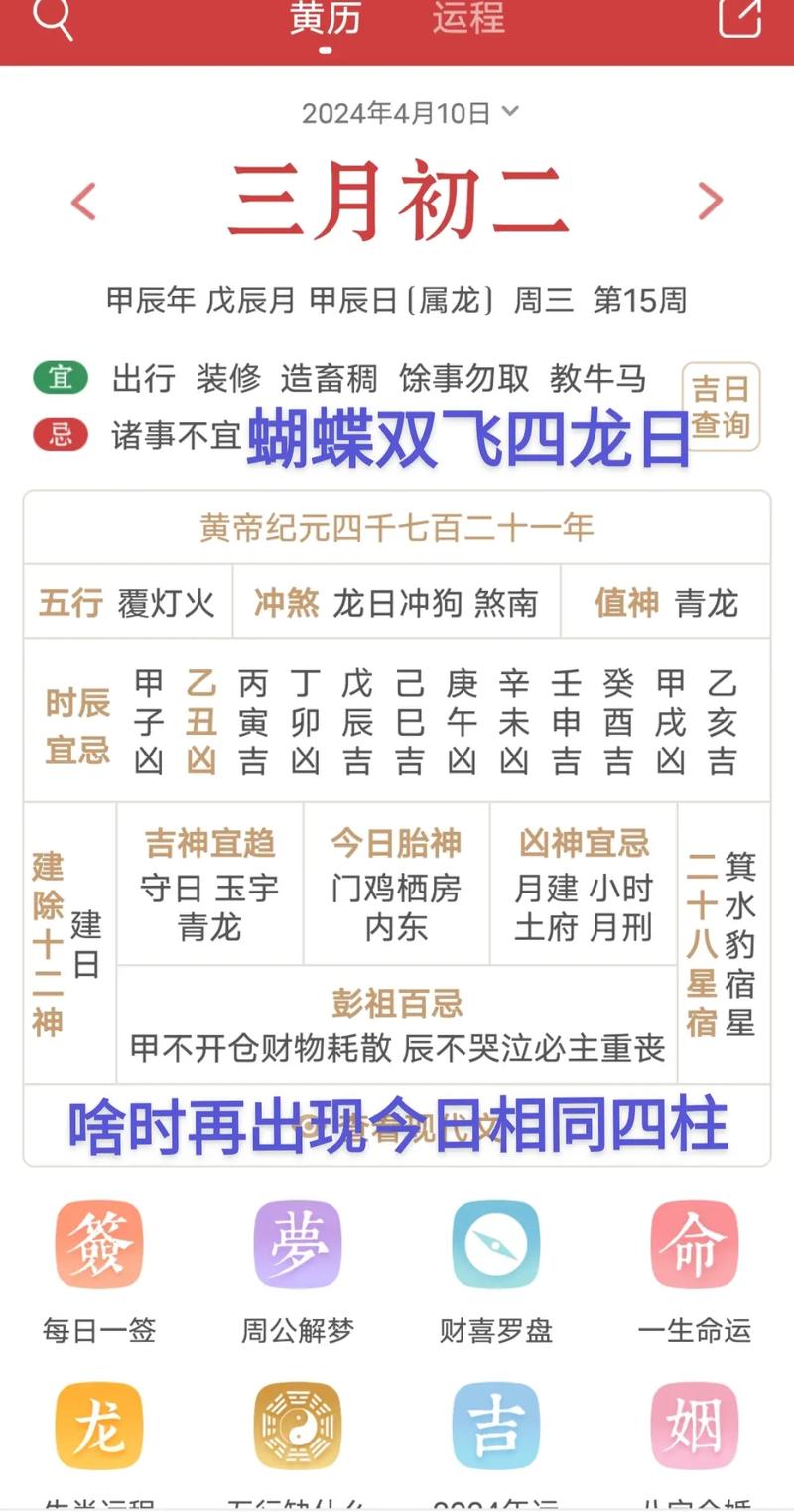Go to the next day arrow
The image size is (794, 1512).
click(710, 202)
